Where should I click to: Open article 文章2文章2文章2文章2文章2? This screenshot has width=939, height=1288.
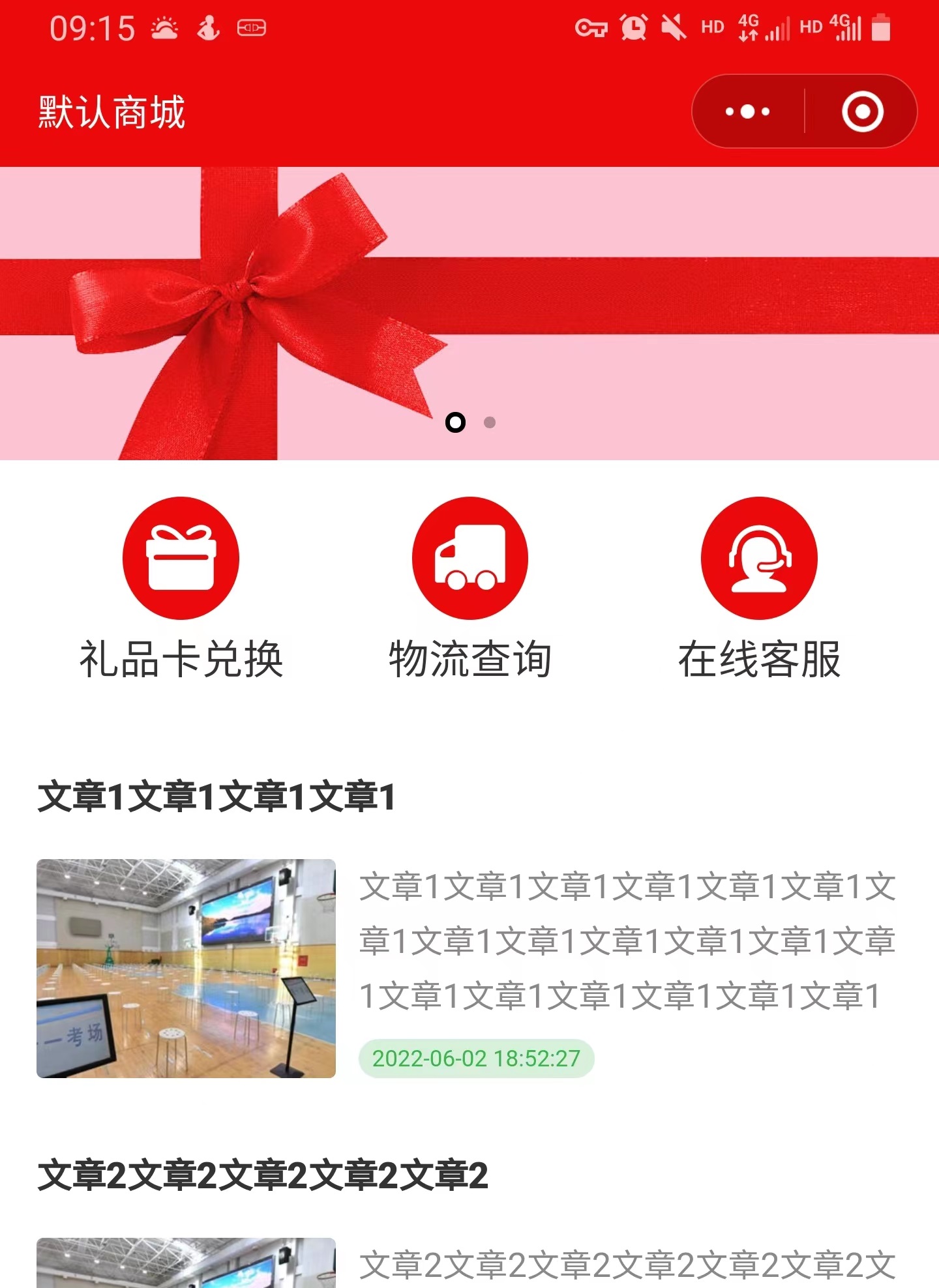[x=263, y=1175]
